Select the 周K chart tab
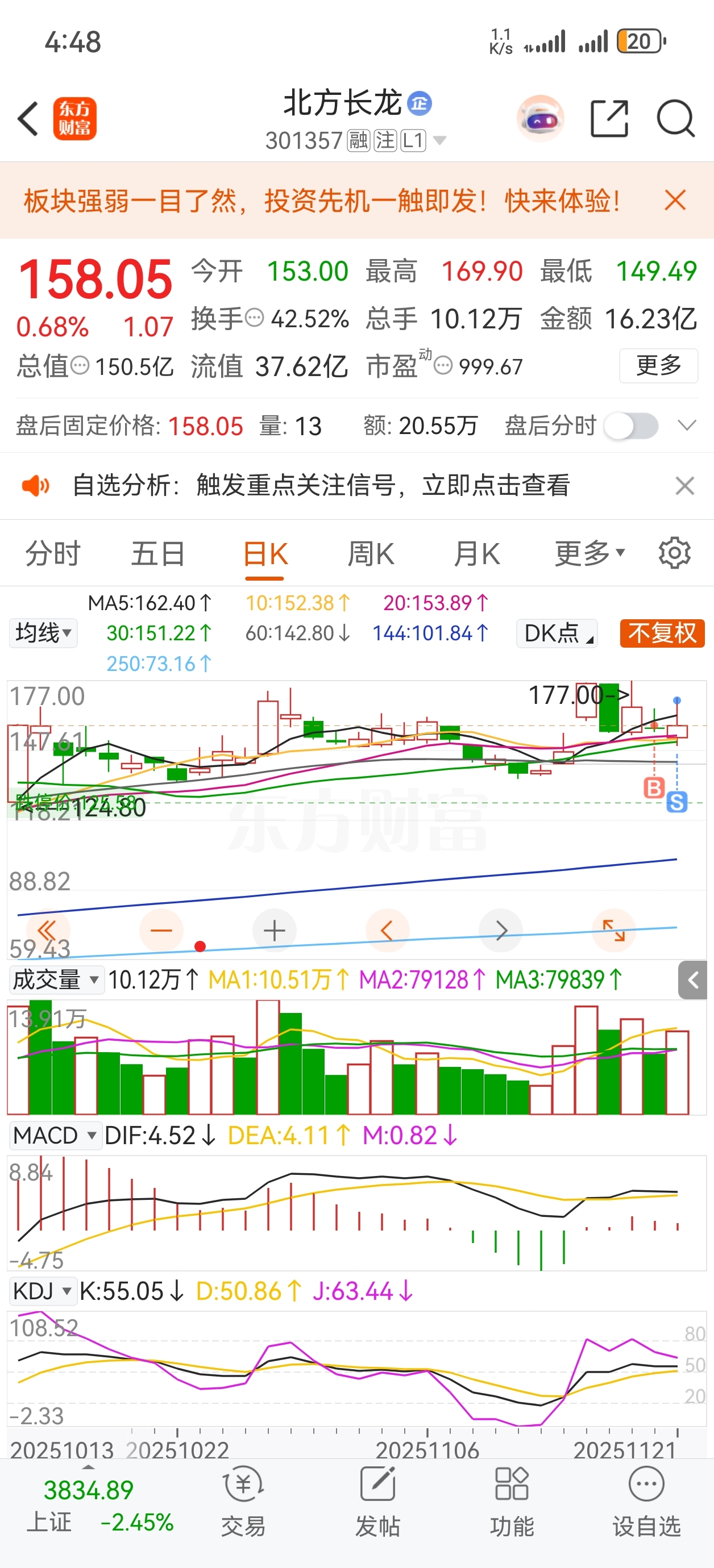This screenshot has height=1568, width=714. pyautogui.click(x=371, y=554)
